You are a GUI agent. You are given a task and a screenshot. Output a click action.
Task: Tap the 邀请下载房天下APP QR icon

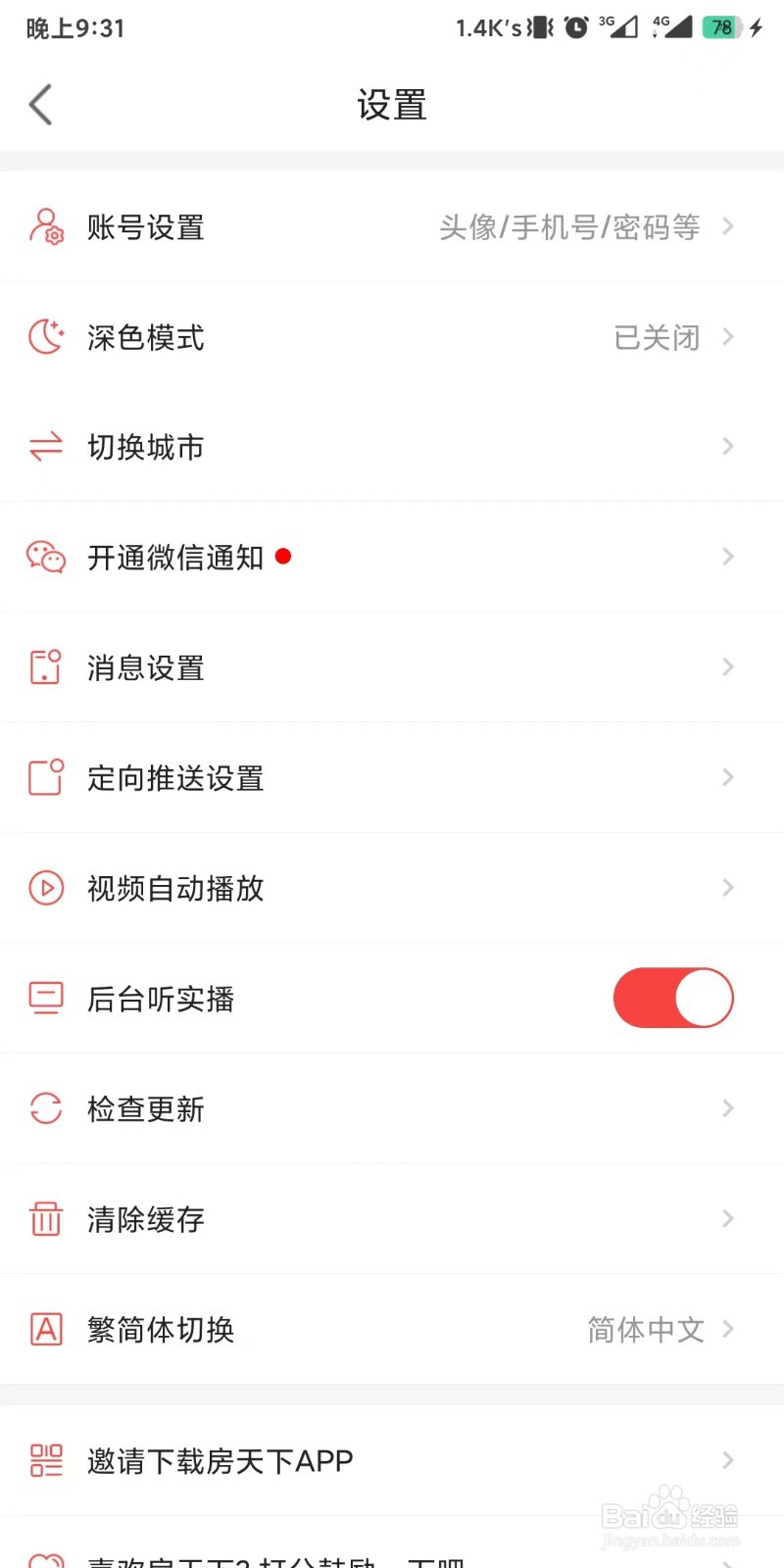click(45, 1460)
